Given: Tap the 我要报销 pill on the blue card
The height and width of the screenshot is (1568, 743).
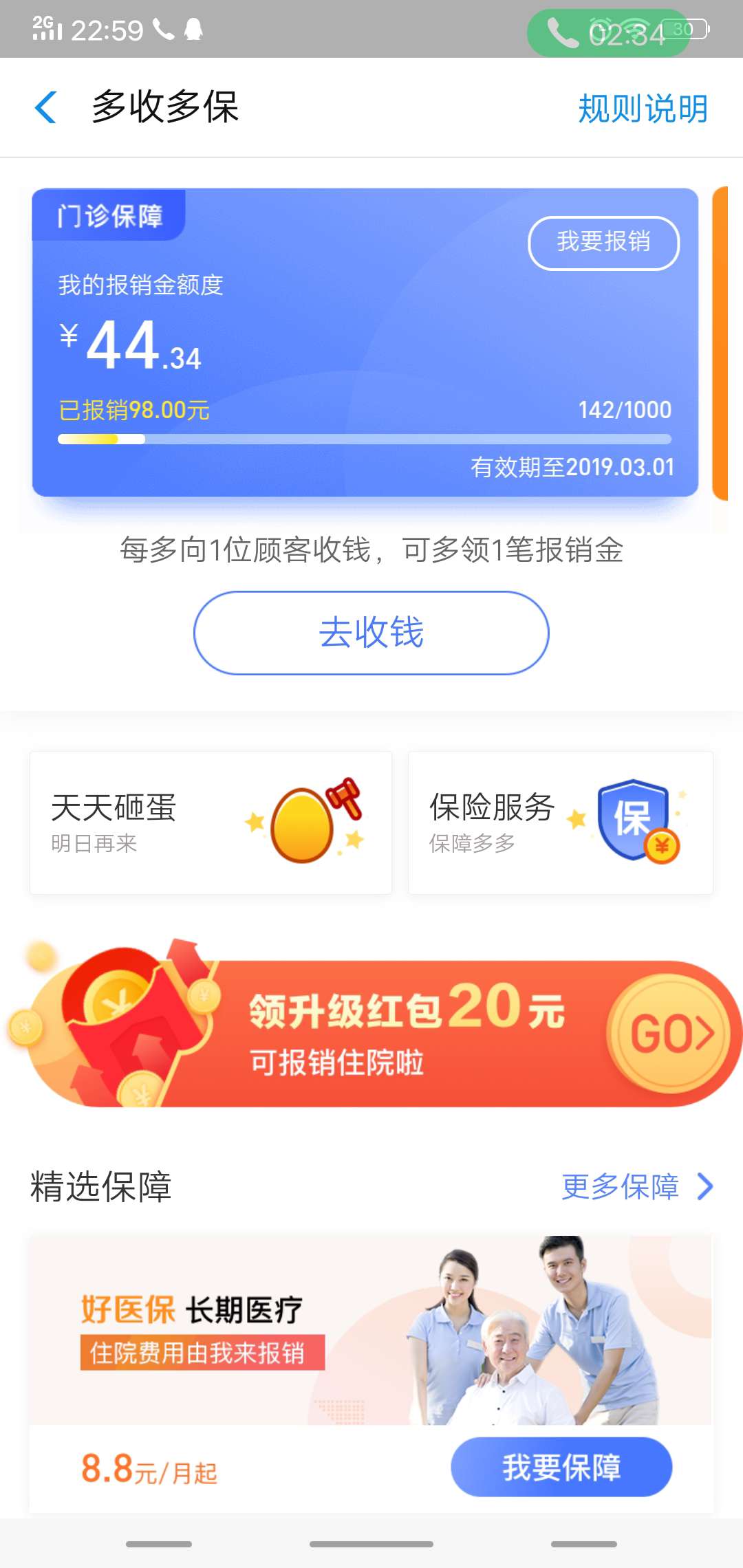Looking at the screenshot, I should pos(603,243).
